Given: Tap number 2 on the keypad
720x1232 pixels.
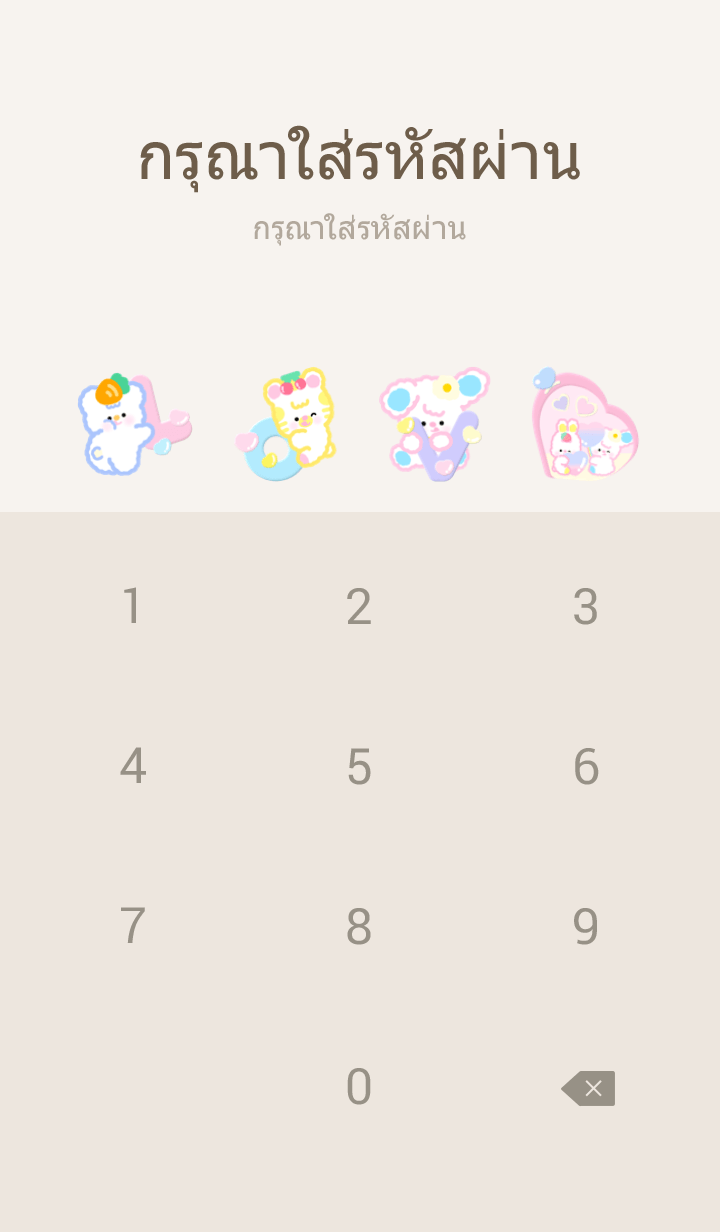Looking at the screenshot, I should pos(359,607).
